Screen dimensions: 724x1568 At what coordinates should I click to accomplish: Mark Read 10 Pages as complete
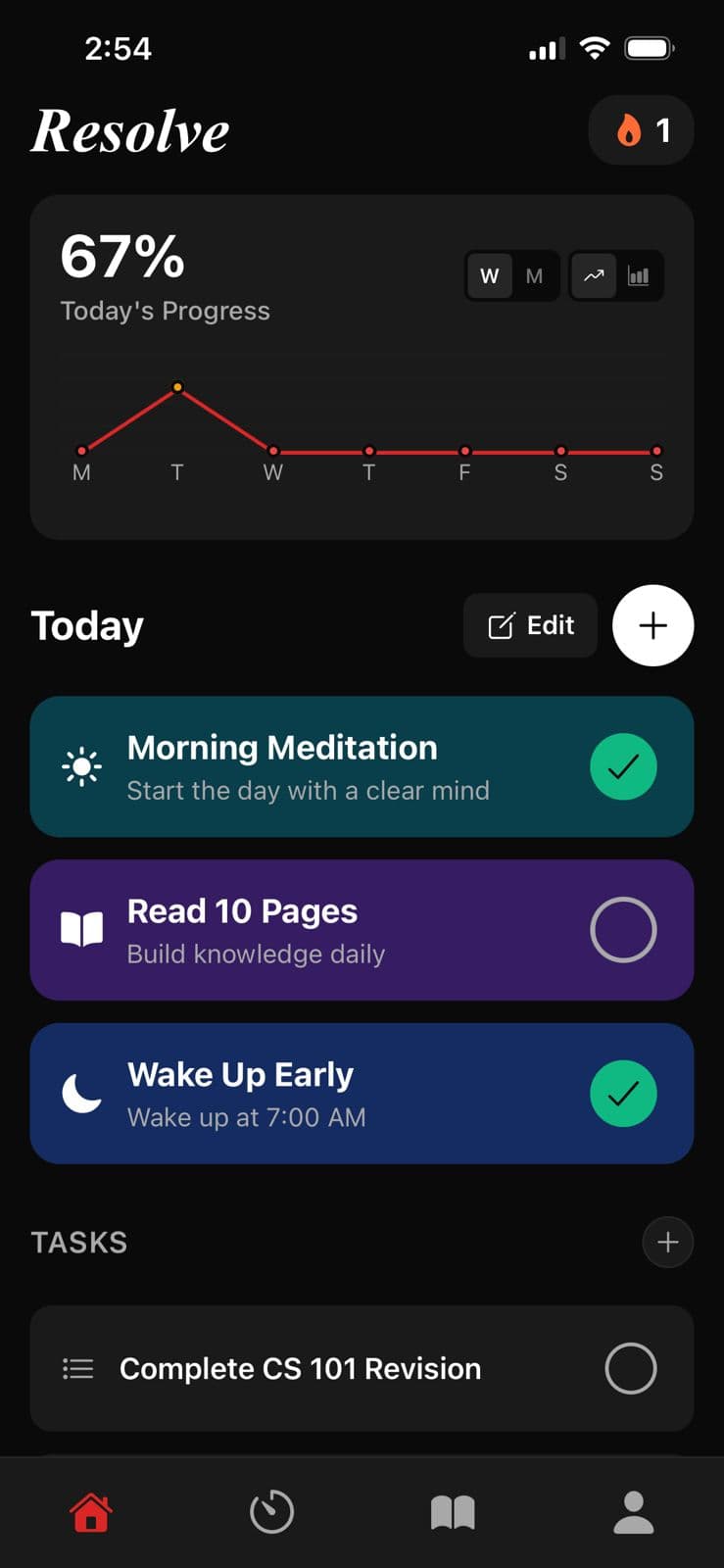(623, 929)
